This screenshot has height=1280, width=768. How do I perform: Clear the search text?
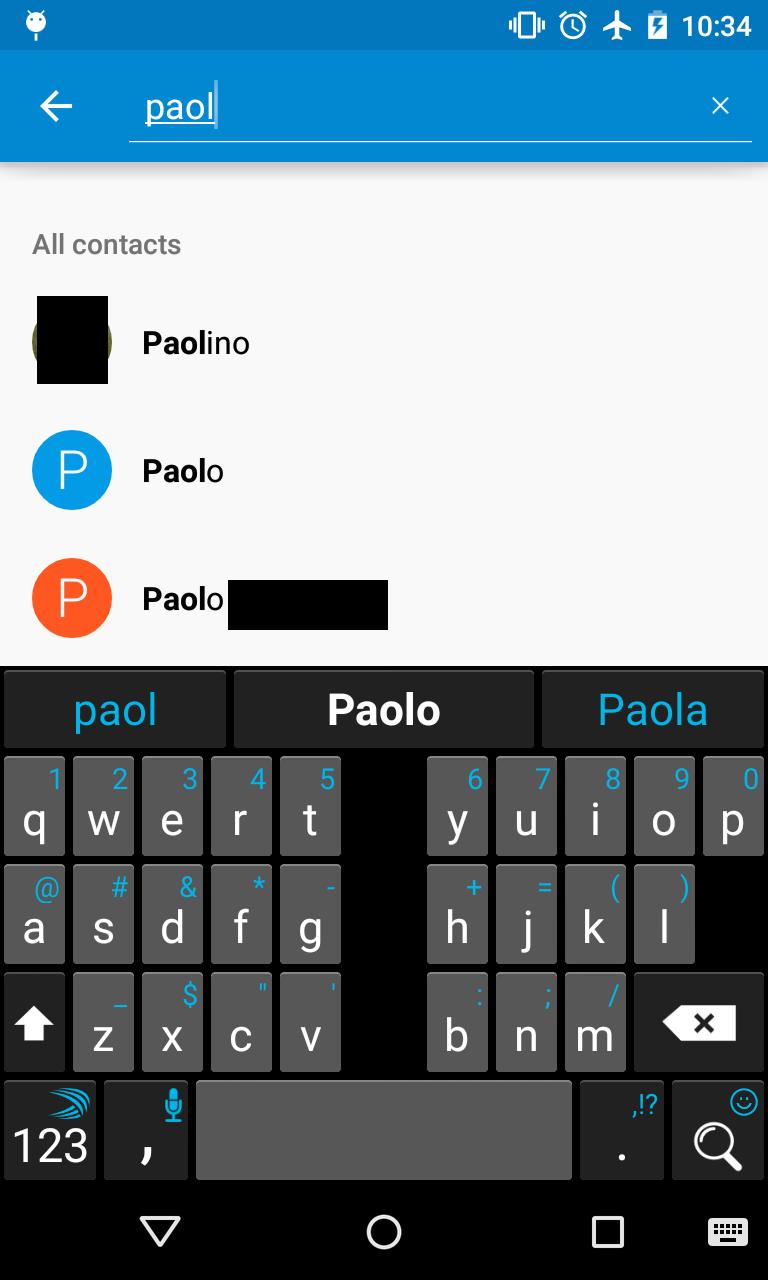pos(720,106)
